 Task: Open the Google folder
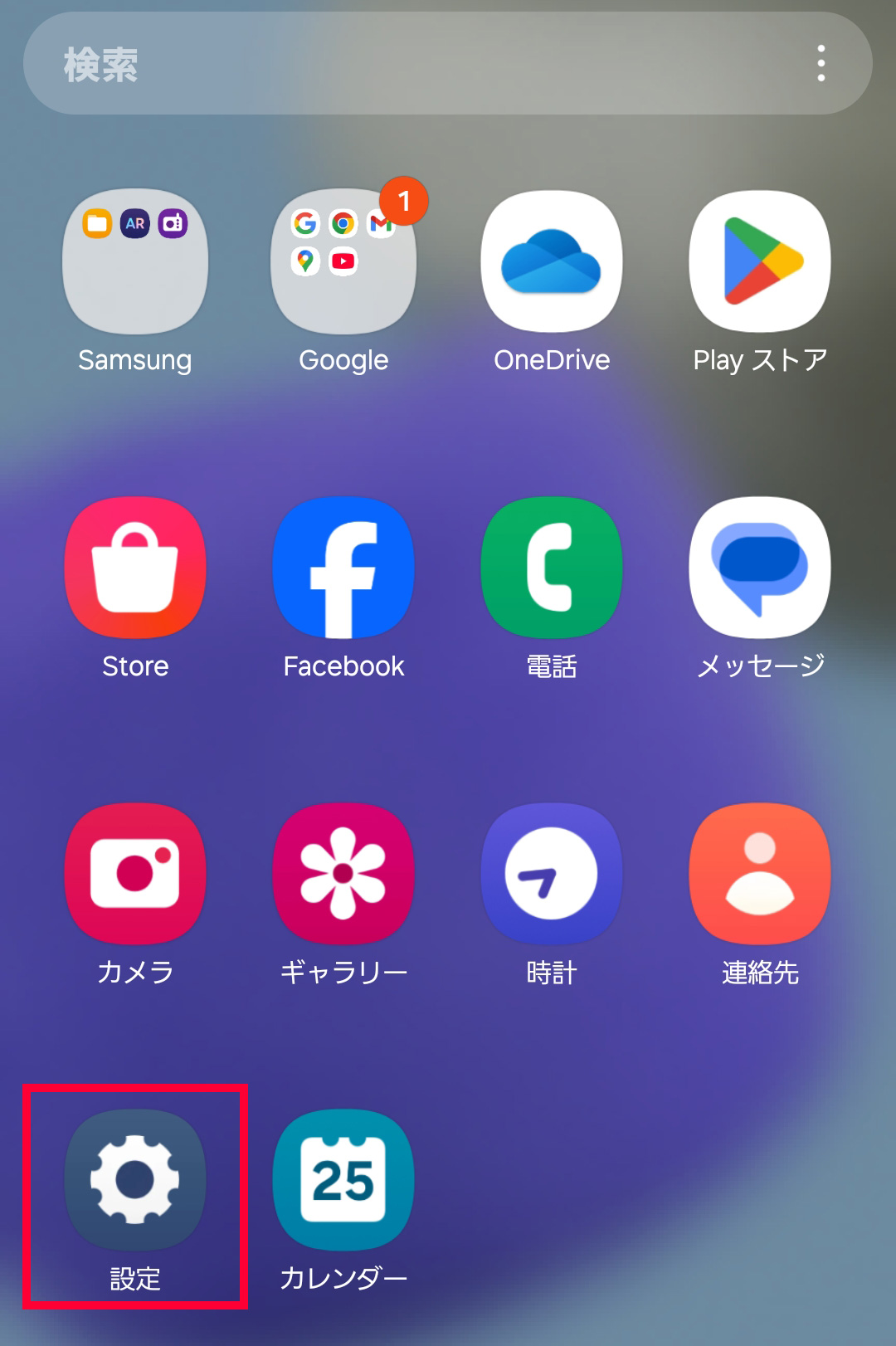[343, 263]
